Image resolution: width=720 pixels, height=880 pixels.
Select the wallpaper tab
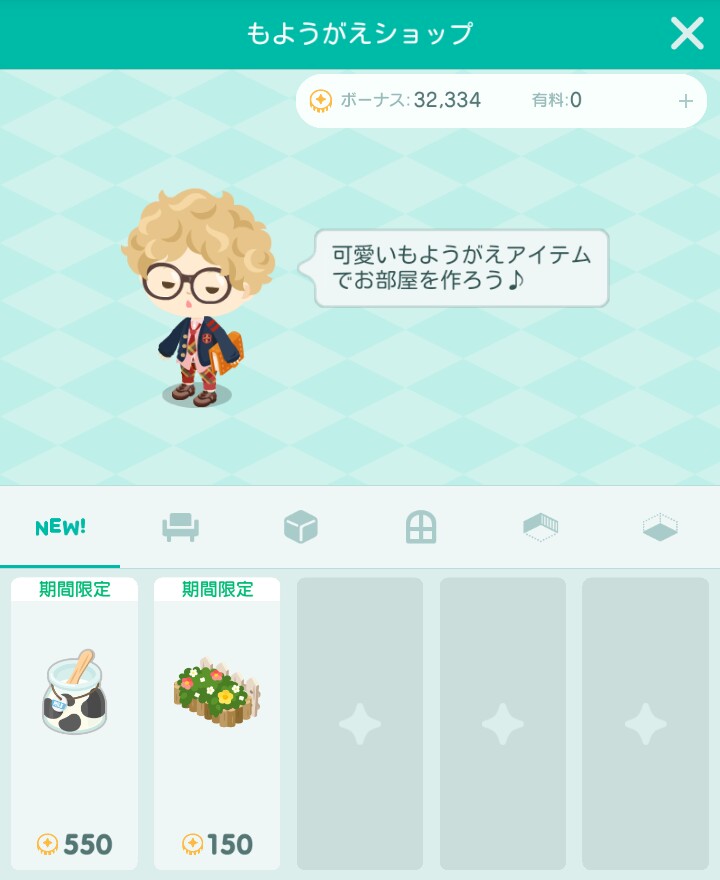tap(540, 527)
